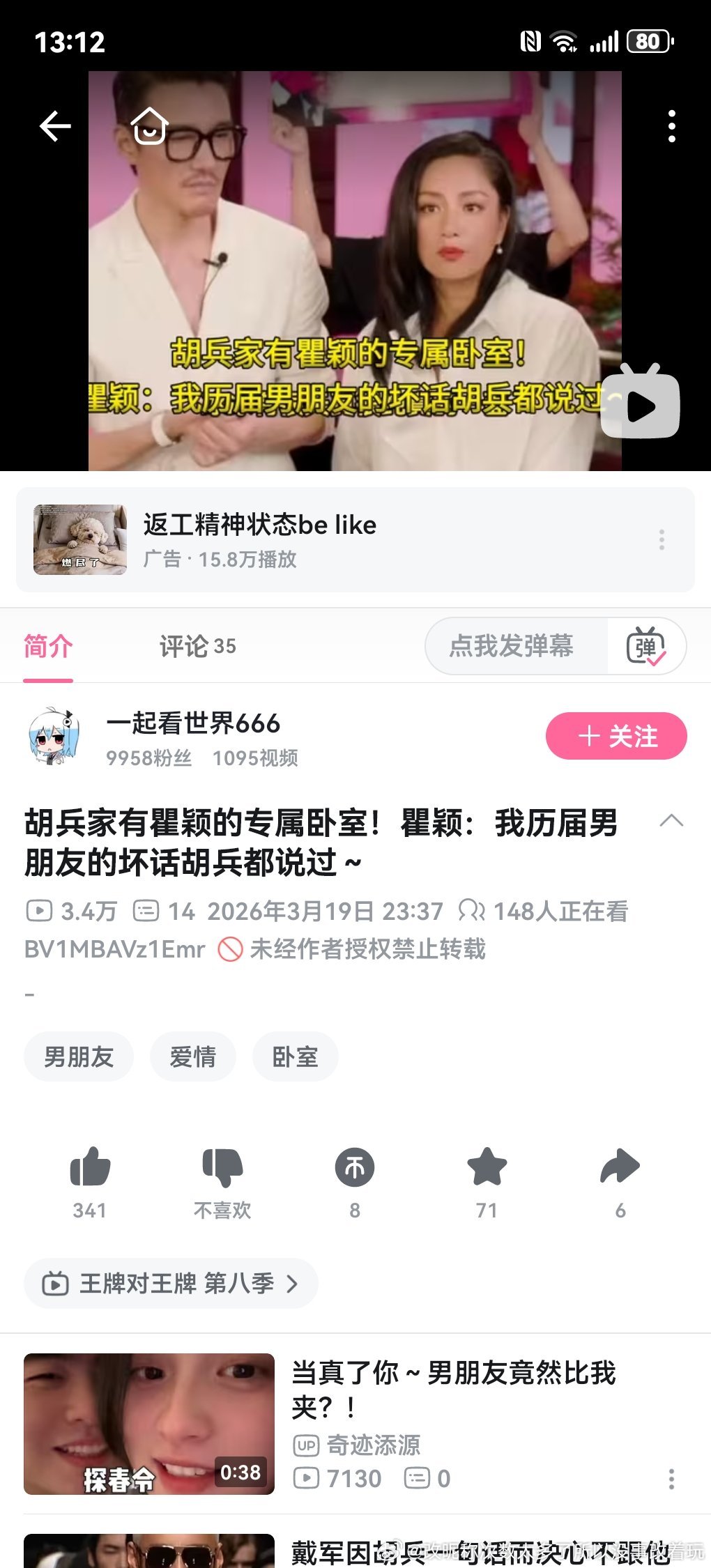Open the 男朋友 tag
This screenshot has height=1568, width=711.
pos(78,1056)
